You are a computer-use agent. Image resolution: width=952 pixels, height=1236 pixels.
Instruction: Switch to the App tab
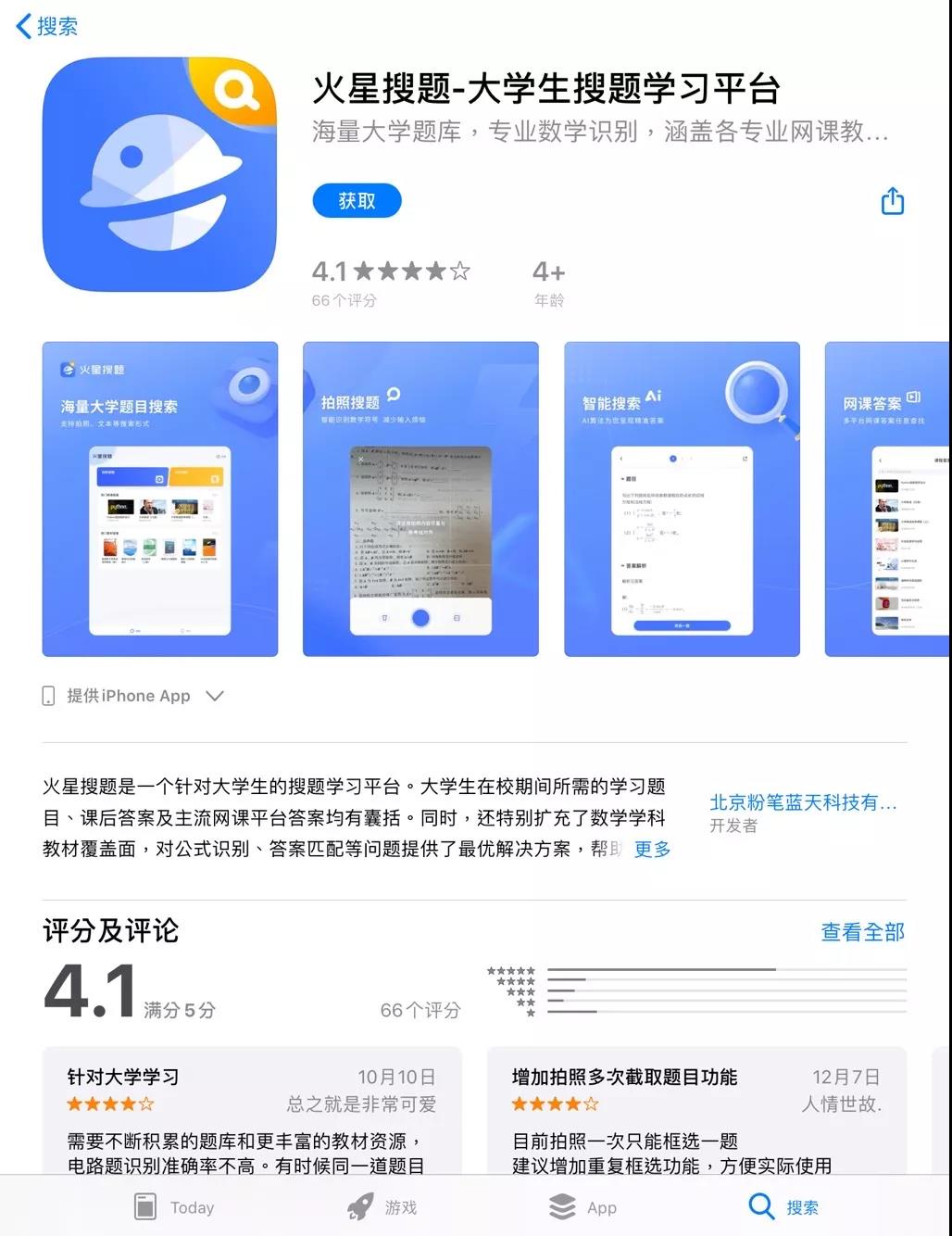coord(582,1206)
